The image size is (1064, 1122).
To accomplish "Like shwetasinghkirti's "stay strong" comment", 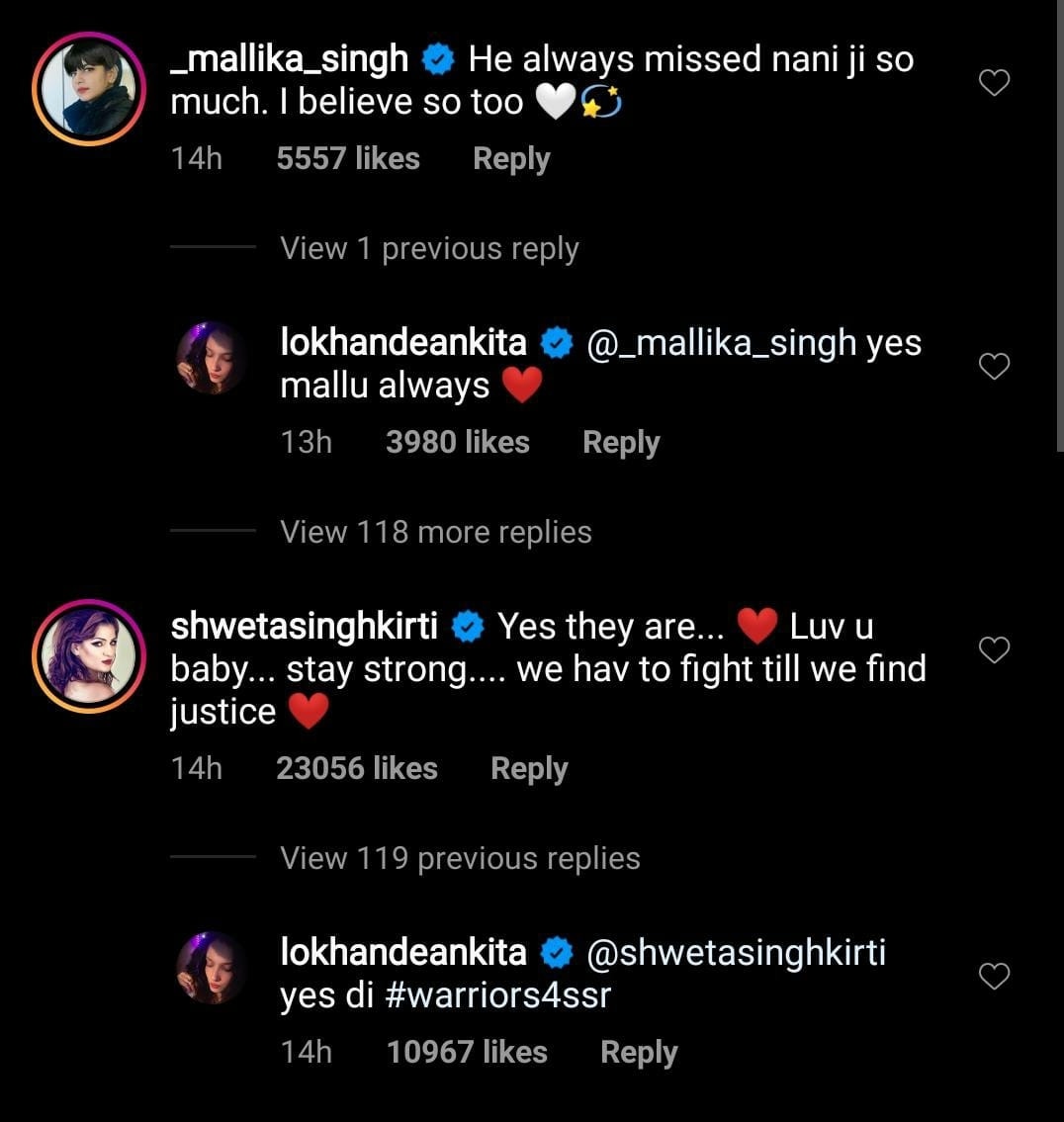I will (994, 649).
